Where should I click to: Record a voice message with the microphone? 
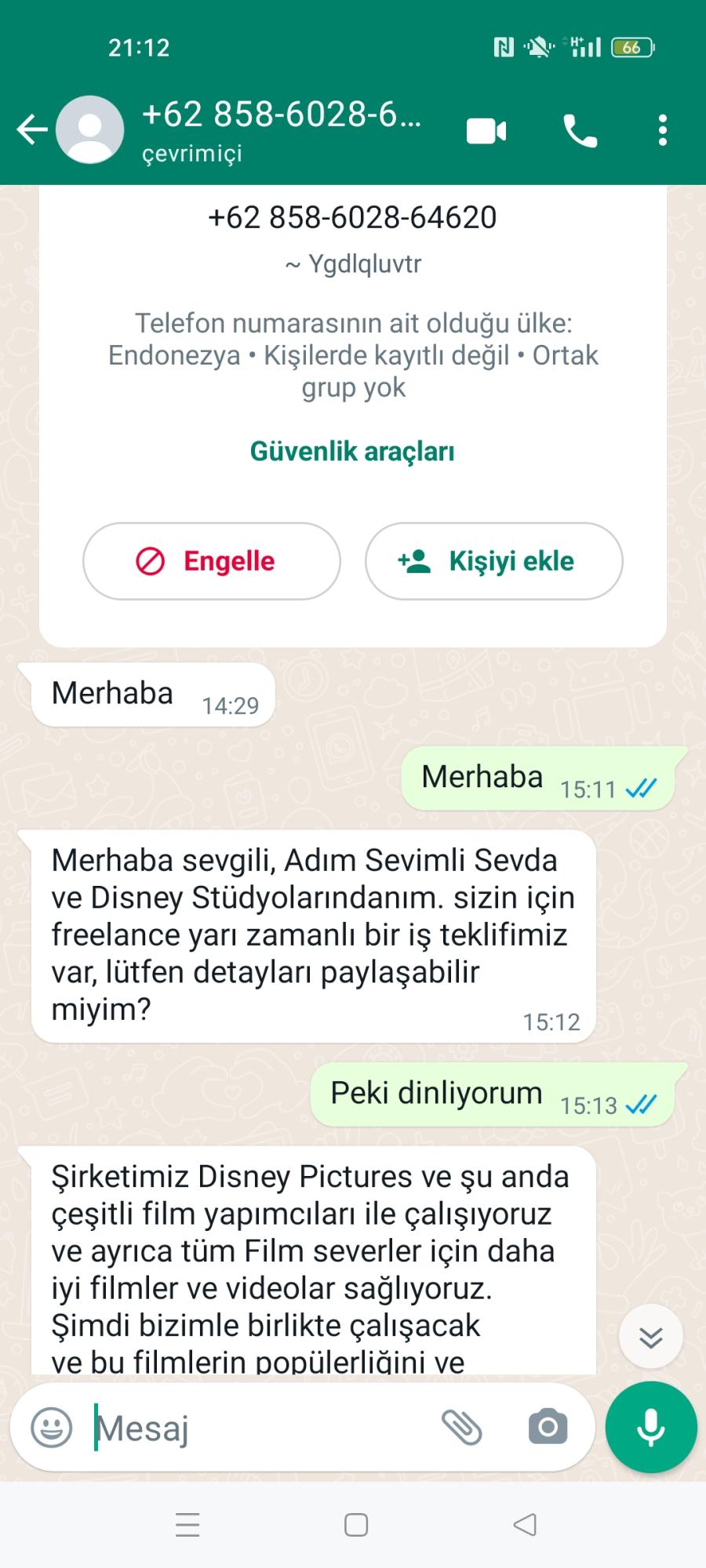[x=651, y=1427]
